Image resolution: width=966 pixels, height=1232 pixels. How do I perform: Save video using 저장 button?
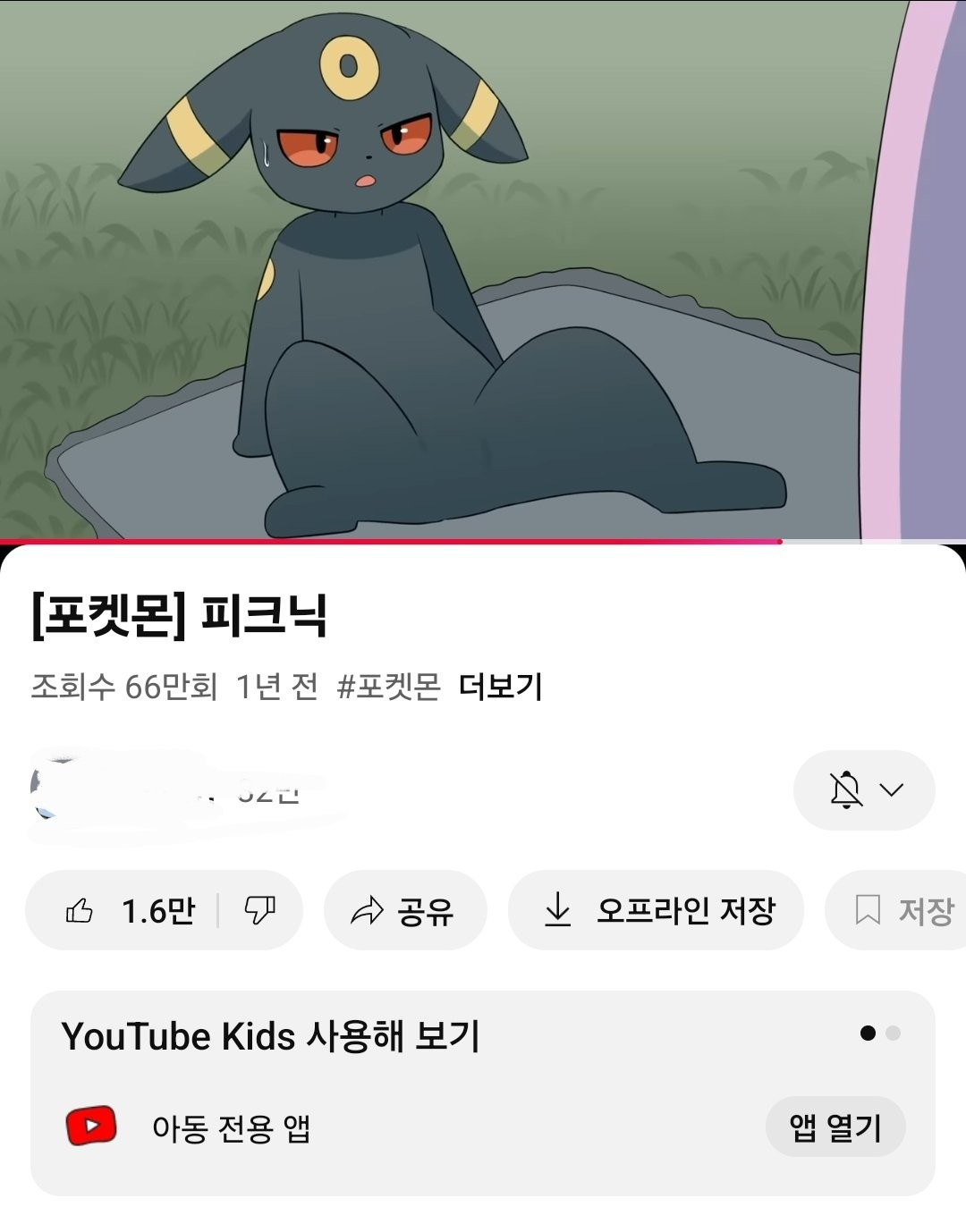coord(903,911)
